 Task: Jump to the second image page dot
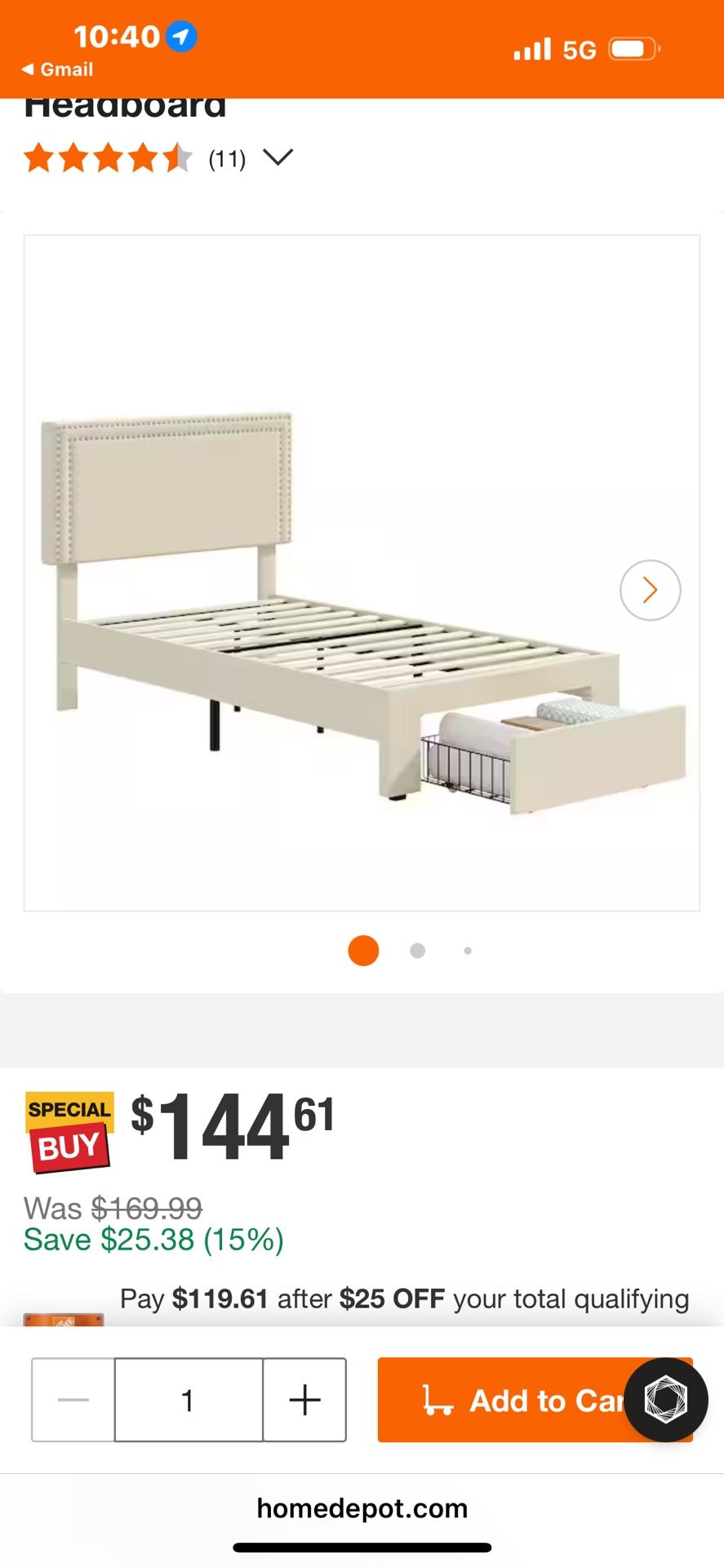pos(417,951)
